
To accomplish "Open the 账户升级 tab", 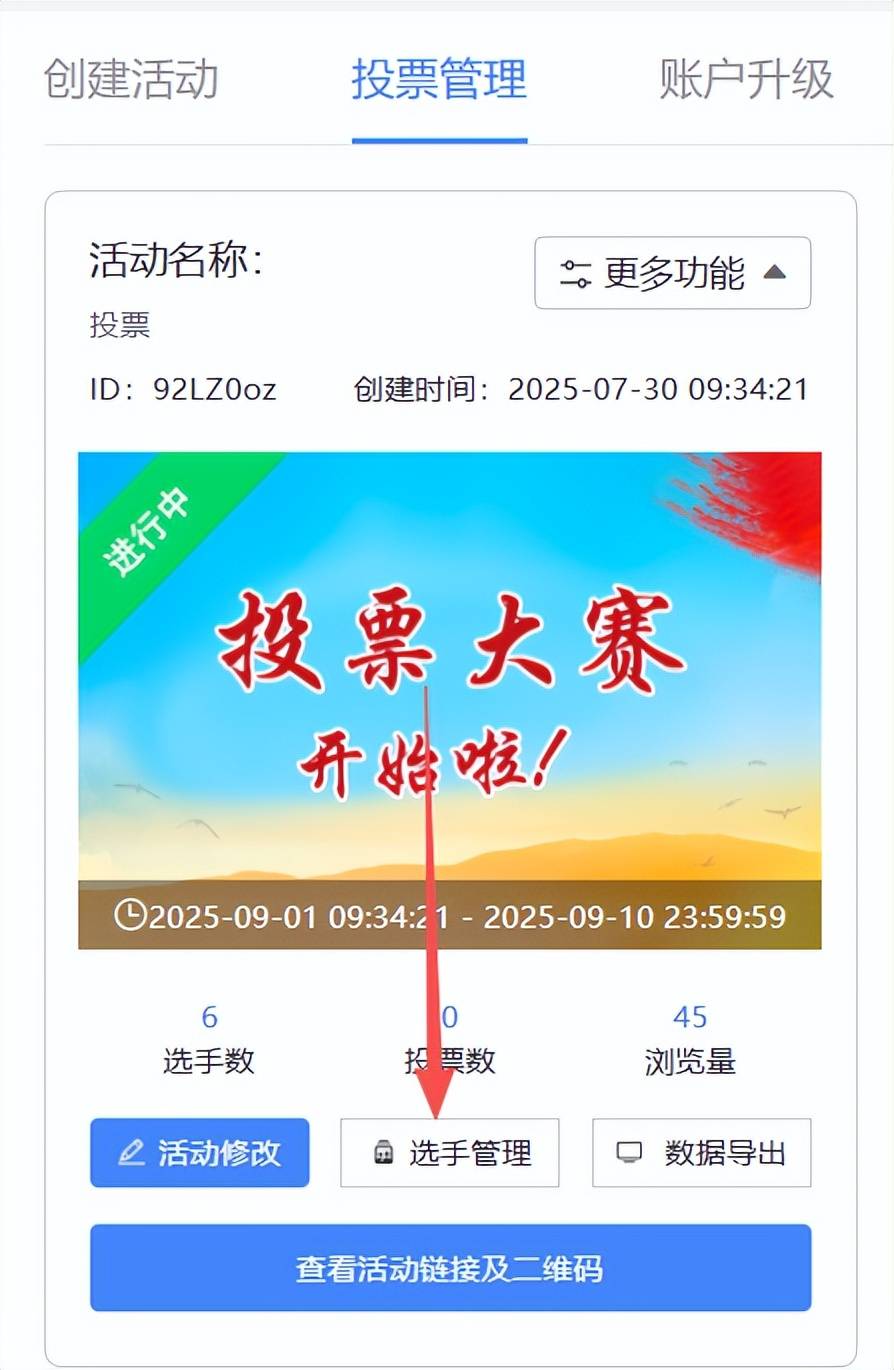I will 746,80.
